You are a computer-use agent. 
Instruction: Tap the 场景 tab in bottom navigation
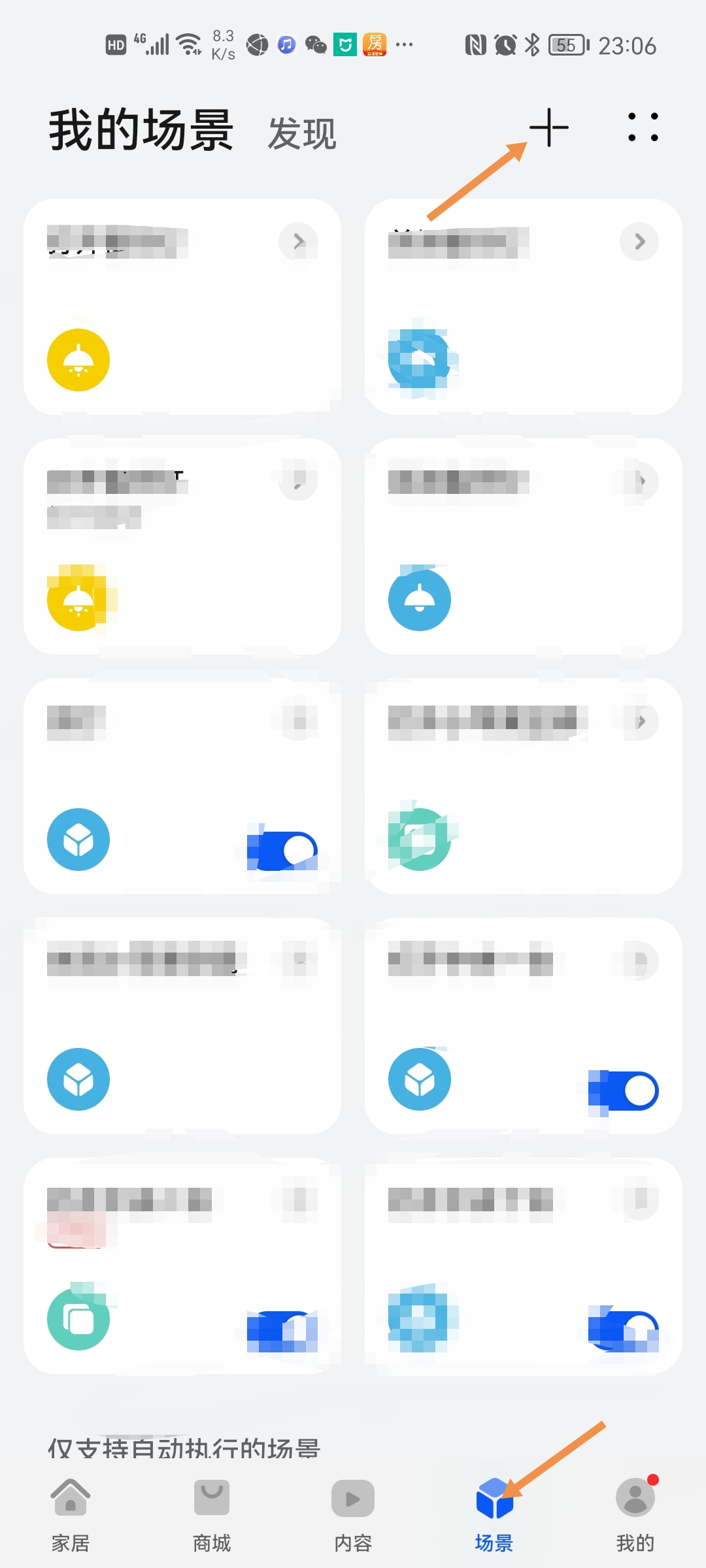point(494,1514)
